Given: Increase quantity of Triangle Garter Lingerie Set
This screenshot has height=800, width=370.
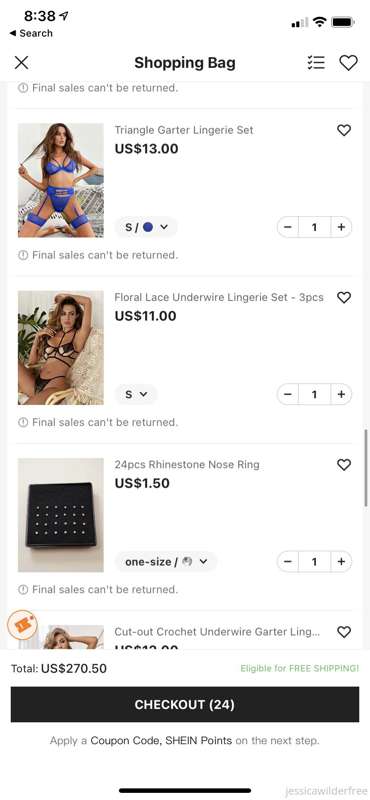Looking at the screenshot, I should [x=341, y=227].
